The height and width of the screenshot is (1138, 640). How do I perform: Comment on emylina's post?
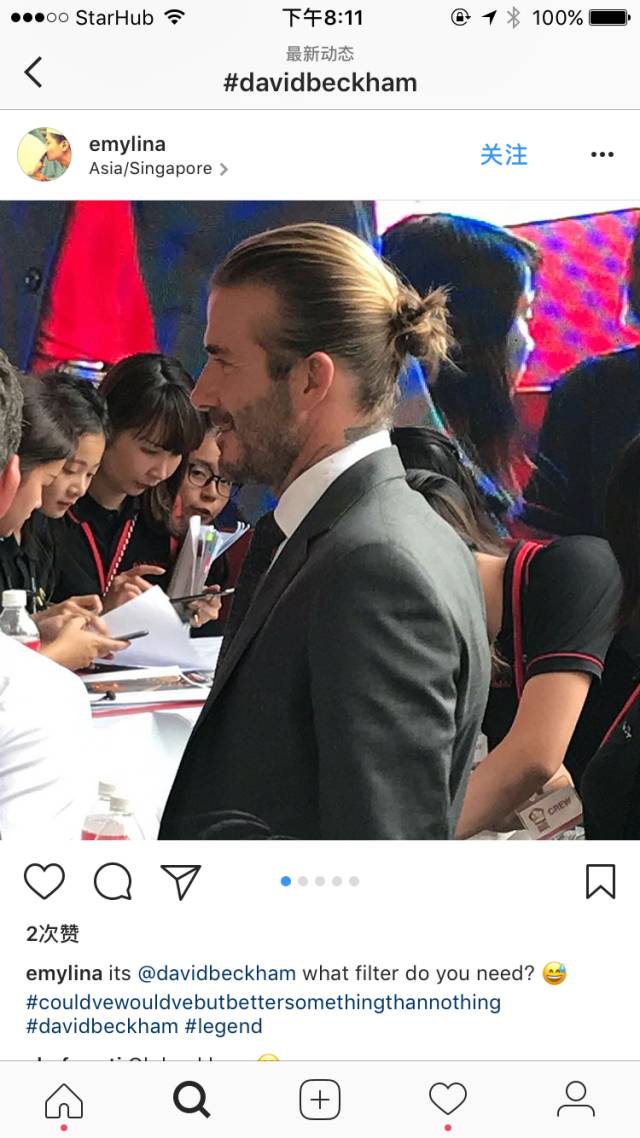click(113, 881)
